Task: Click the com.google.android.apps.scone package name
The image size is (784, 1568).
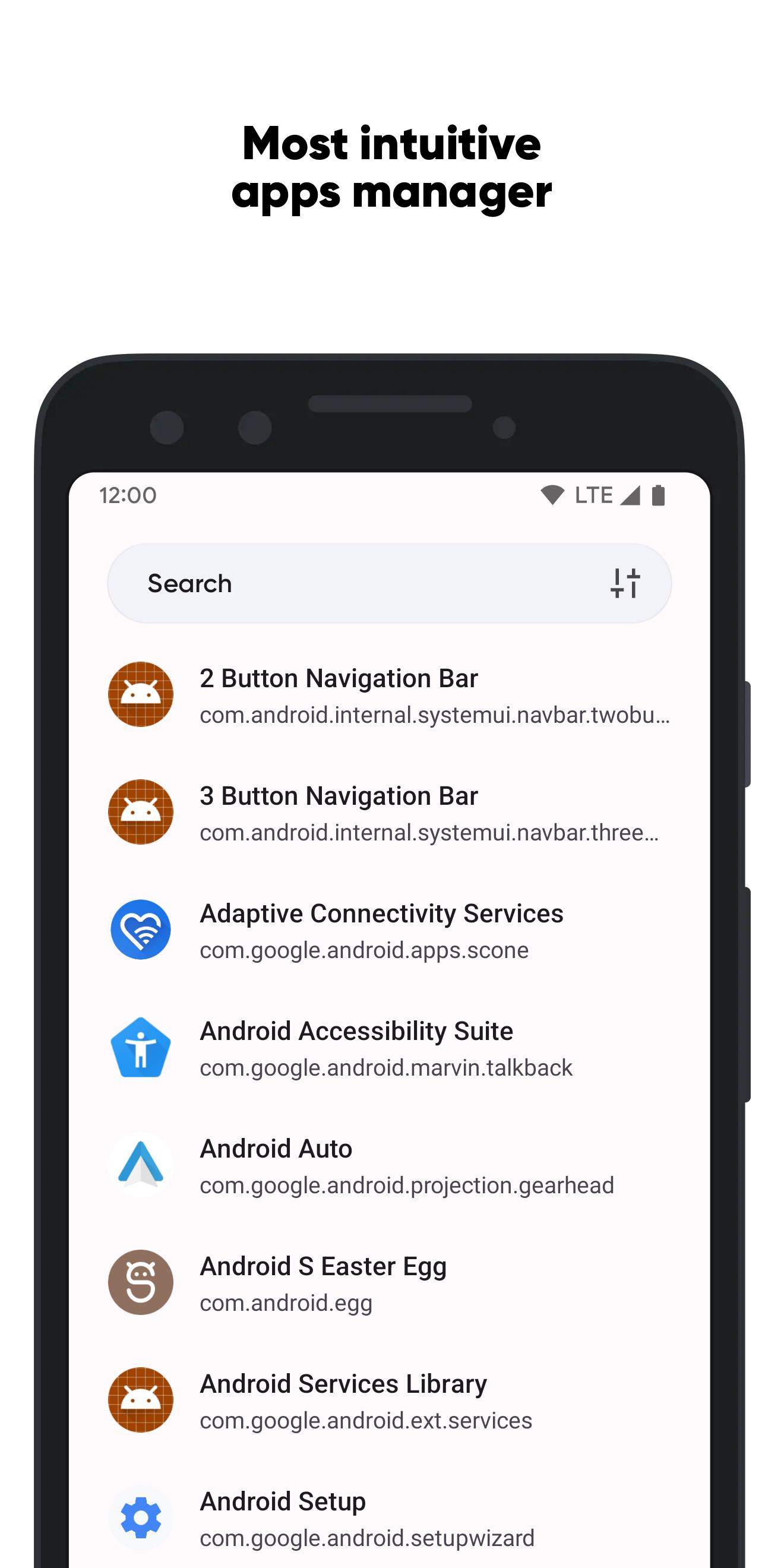Action: point(363,950)
